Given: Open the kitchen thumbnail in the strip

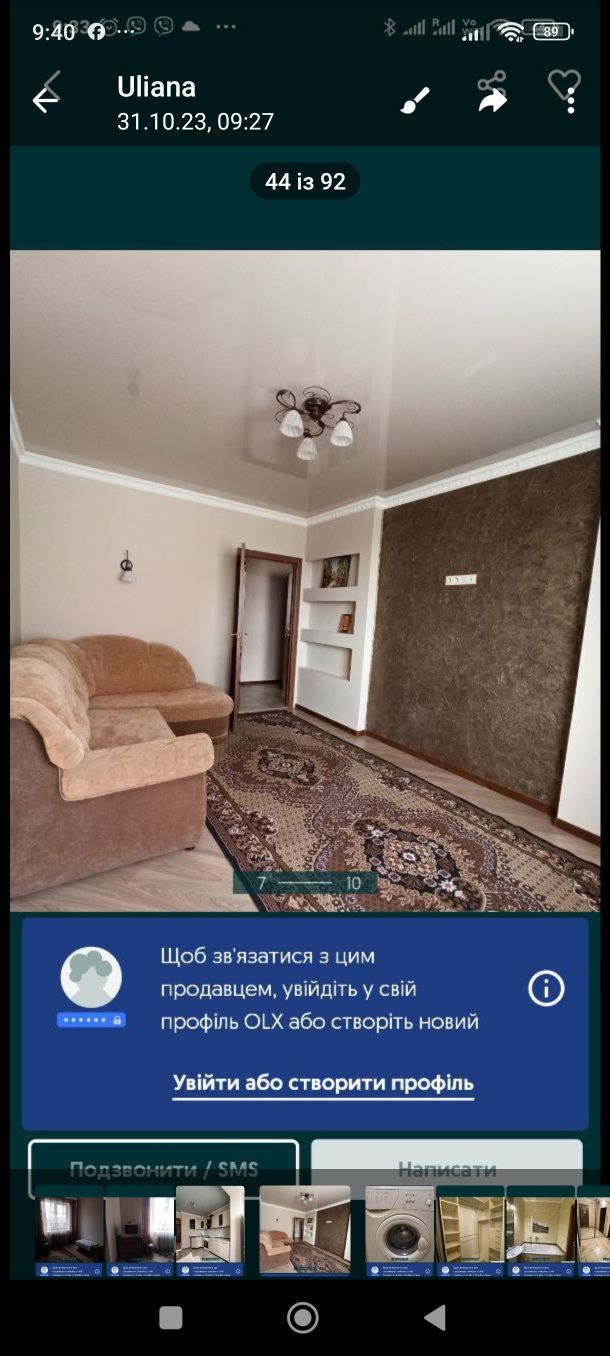Looking at the screenshot, I should pos(210,1231).
